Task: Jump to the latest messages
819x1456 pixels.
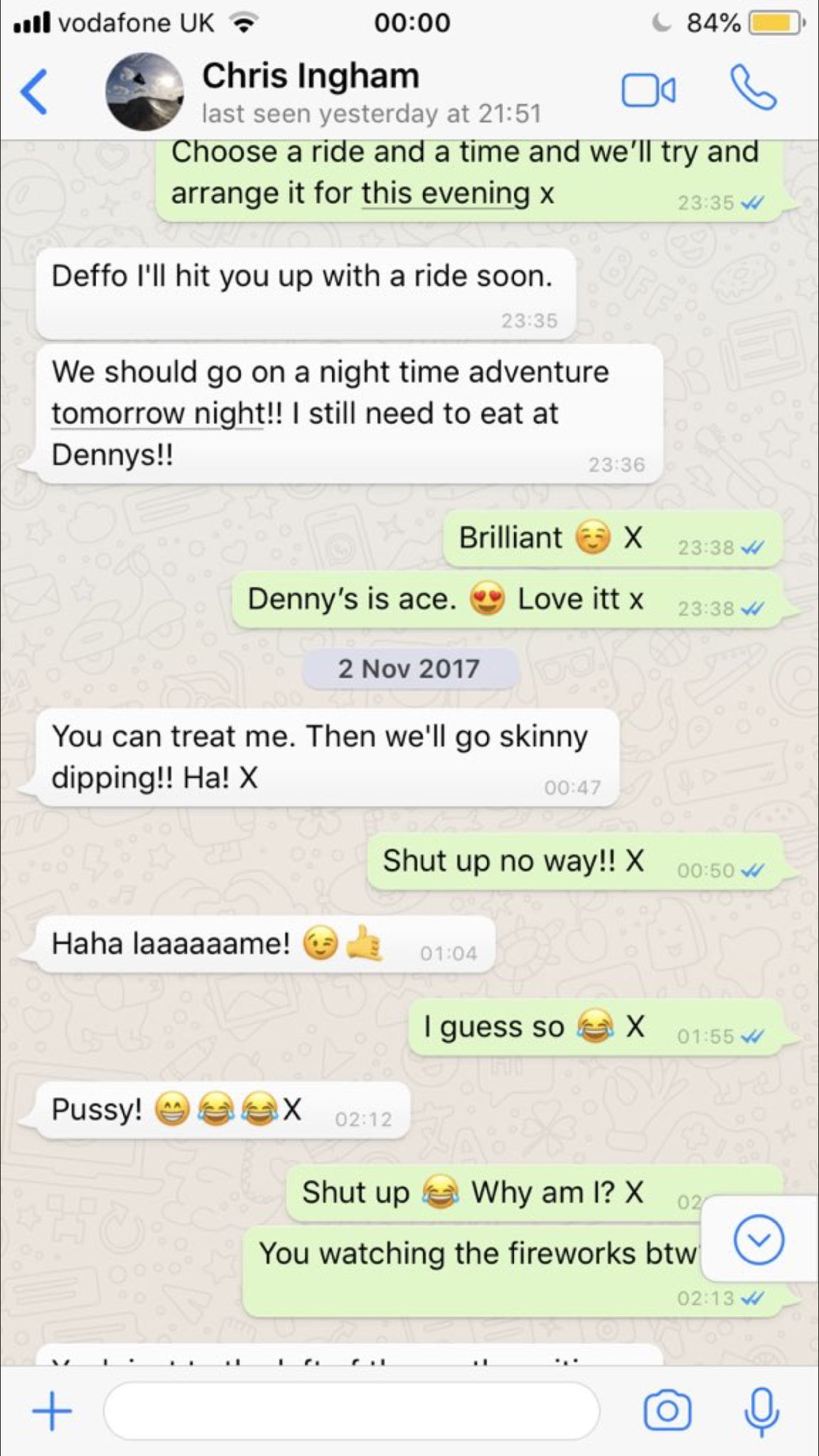Action: (759, 1240)
